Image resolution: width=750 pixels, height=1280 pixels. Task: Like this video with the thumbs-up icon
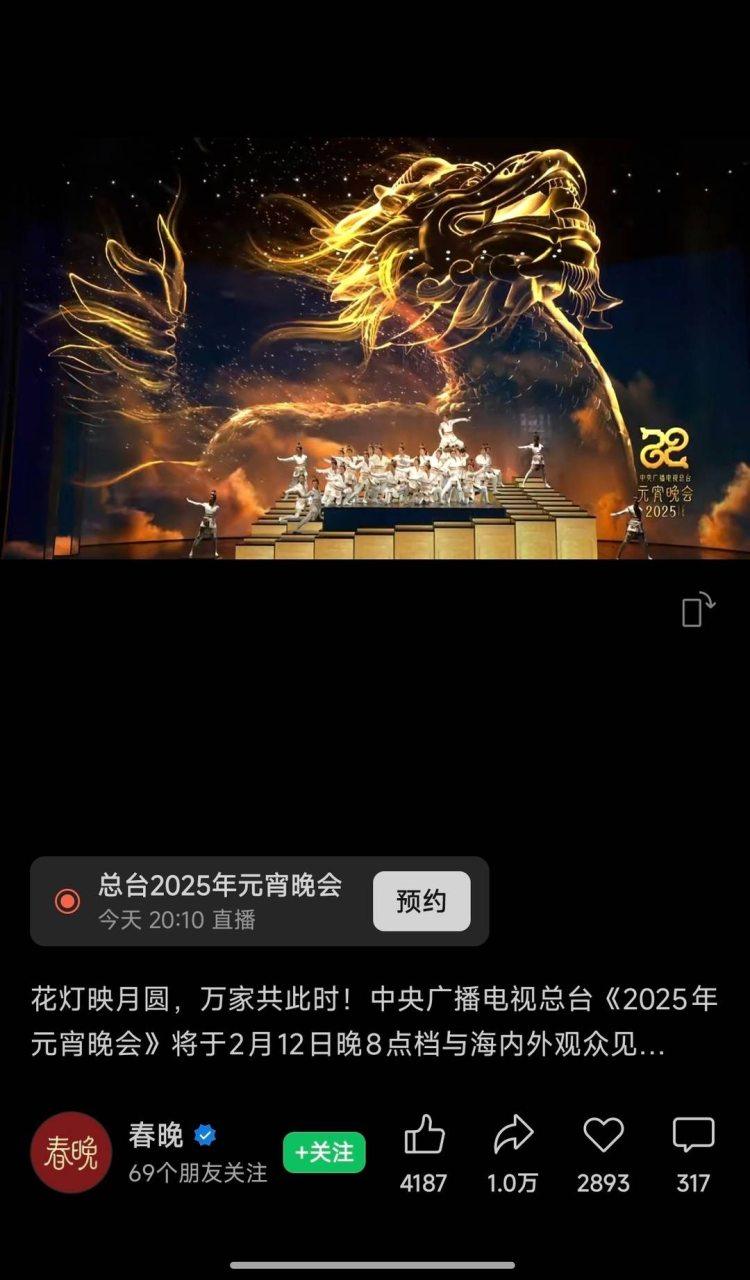(x=424, y=1137)
